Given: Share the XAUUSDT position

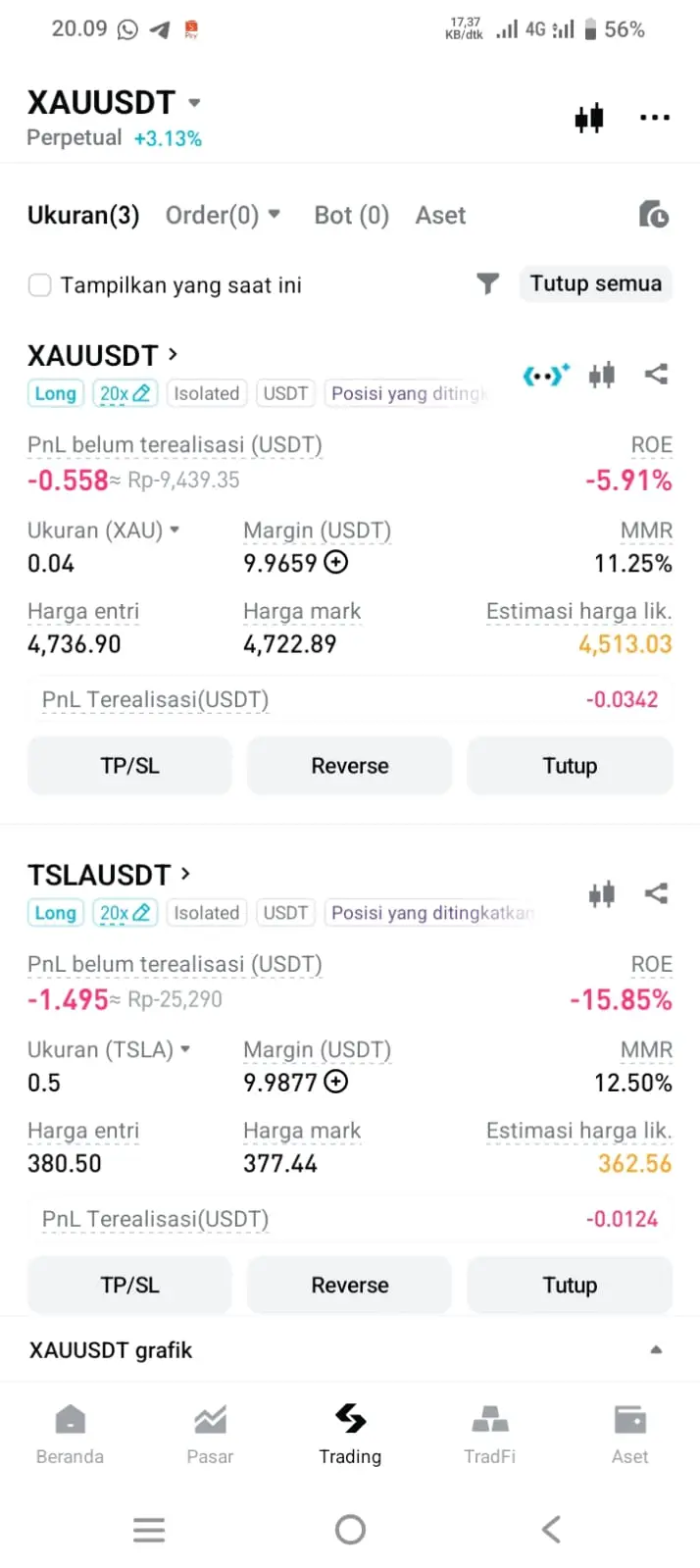Looking at the screenshot, I should [656, 374].
